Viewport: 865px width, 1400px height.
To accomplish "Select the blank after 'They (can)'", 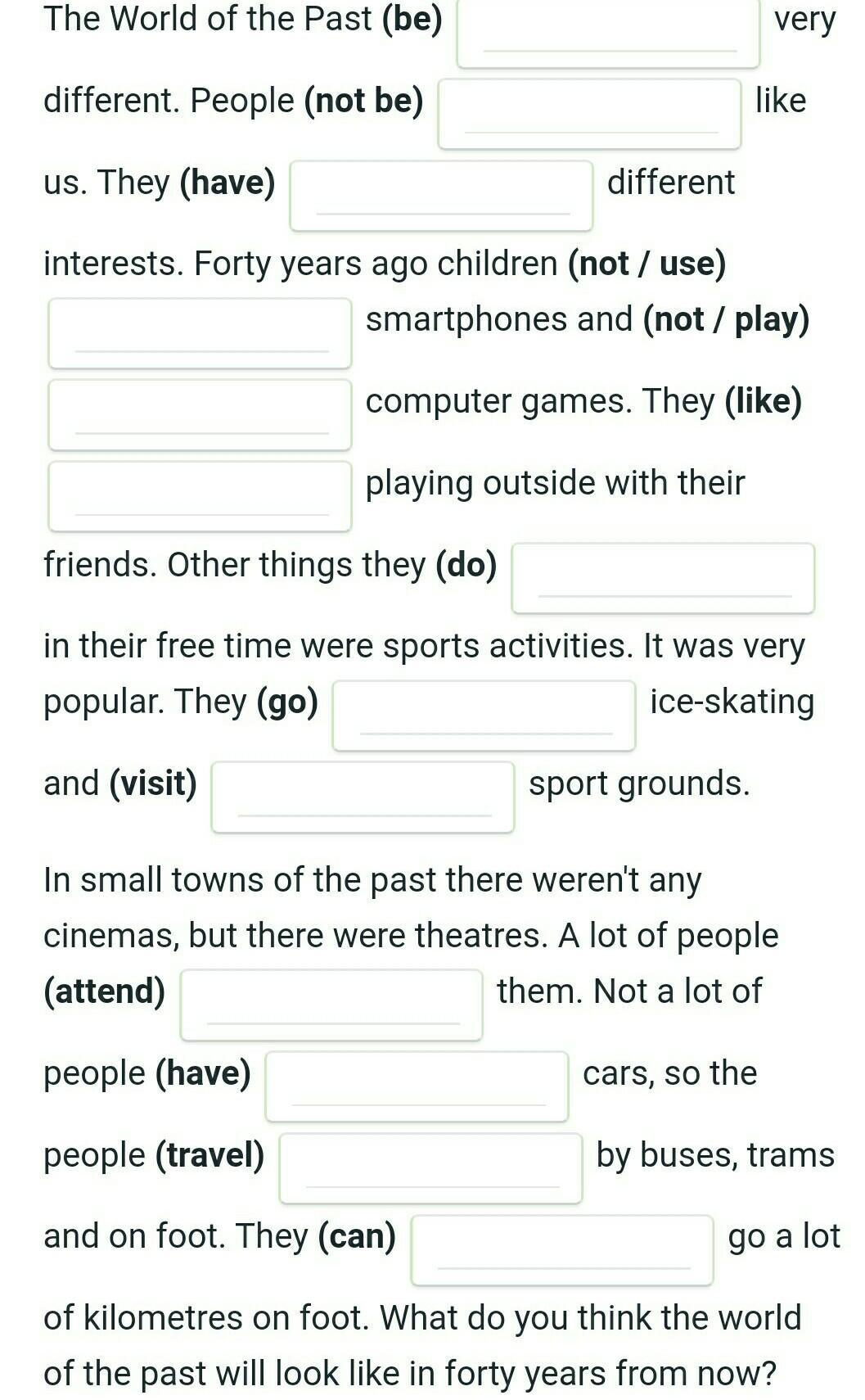I will (562, 1250).
